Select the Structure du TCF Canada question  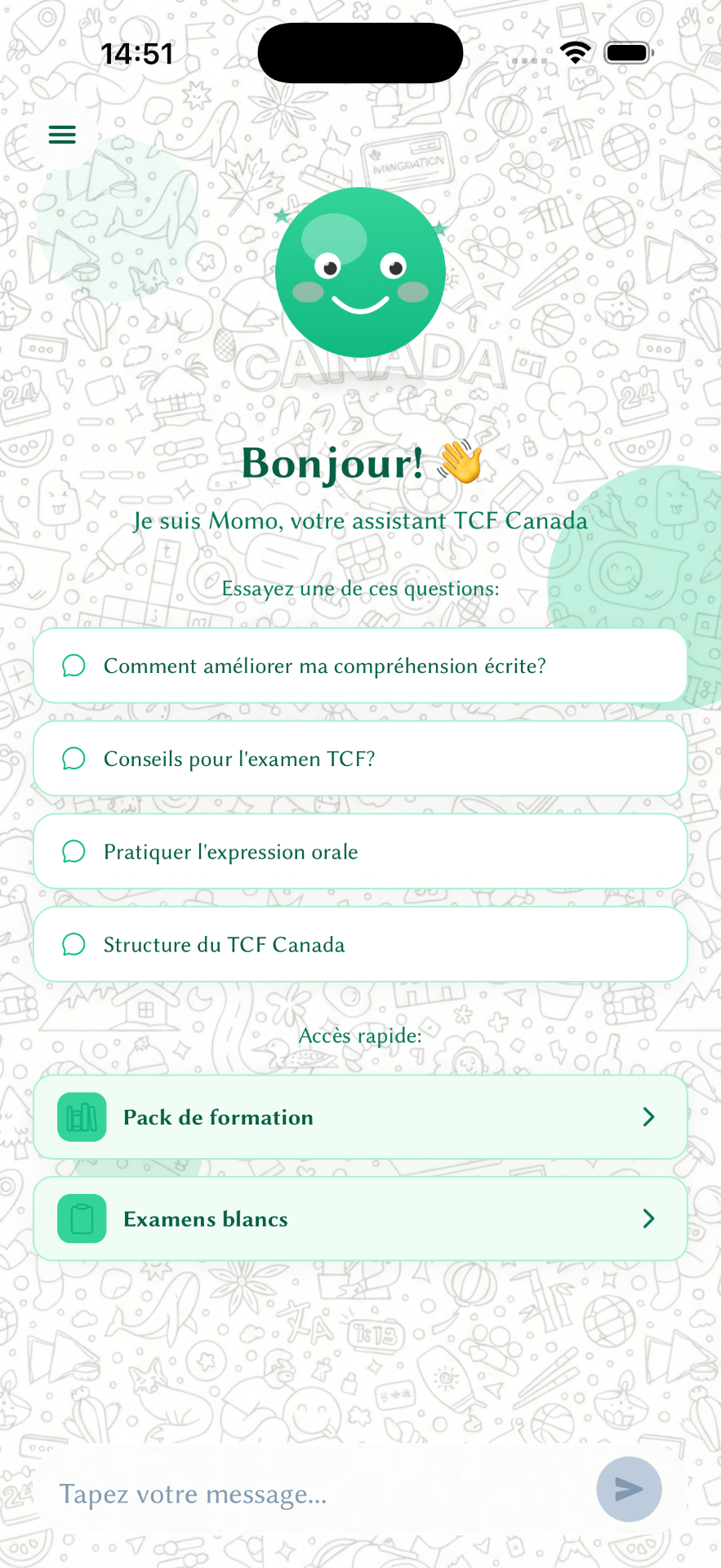[360, 944]
